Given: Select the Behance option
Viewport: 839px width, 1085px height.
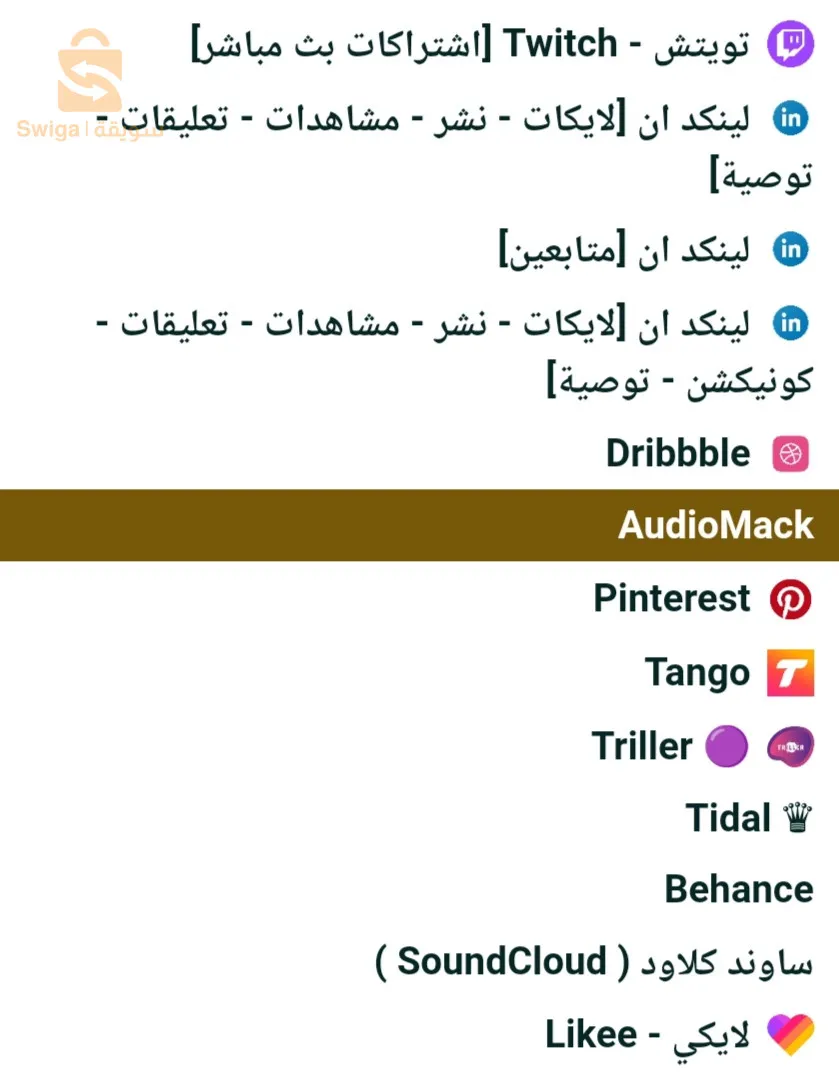Looking at the screenshot, I should point(738,890).
